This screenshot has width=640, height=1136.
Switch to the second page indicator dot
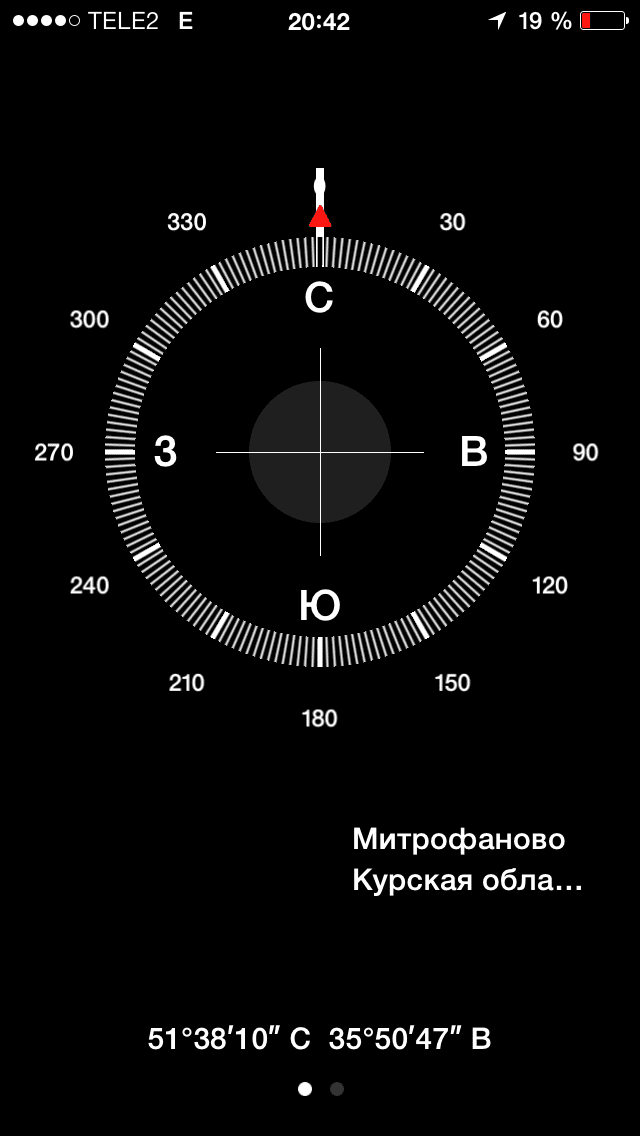click(x=337, y=1089)
